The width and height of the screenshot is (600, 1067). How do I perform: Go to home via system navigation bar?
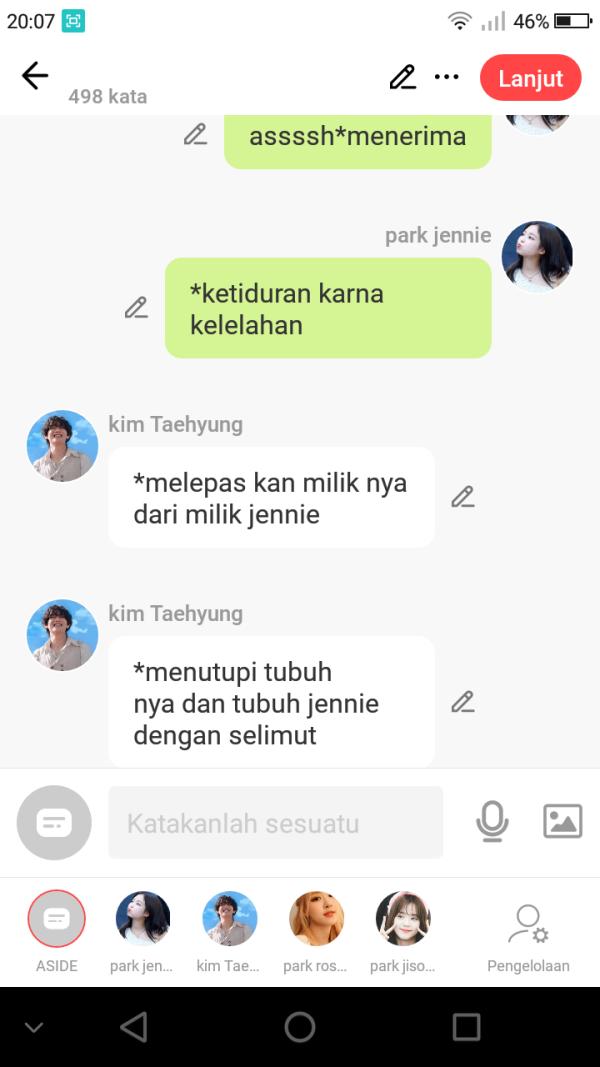[x=300, y=1027]
